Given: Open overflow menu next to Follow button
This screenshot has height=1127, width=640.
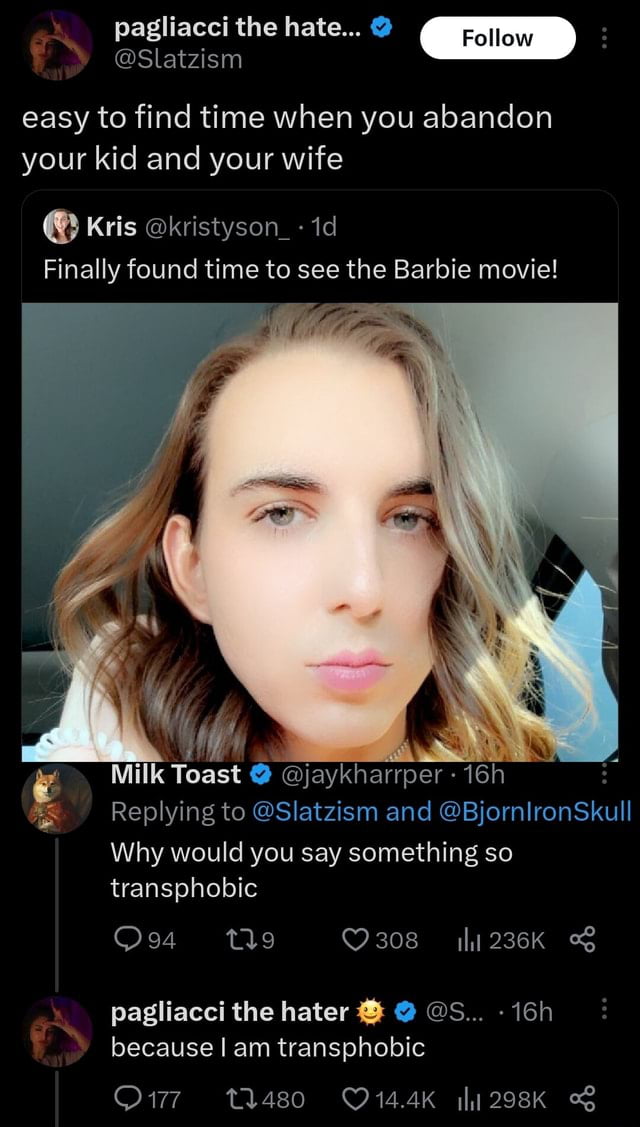Looking at the screenshot, I should click(x=602, y=38).
